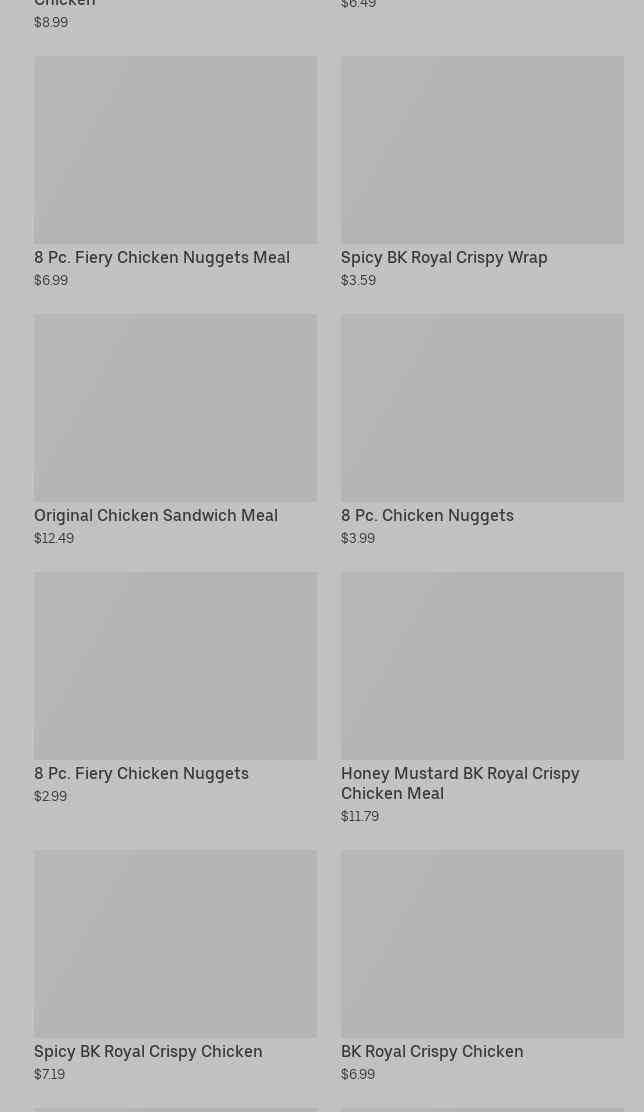View BK Royal Crispy Chicken for $6.99
Screen dimensions: 644x1112
point(482,966)
